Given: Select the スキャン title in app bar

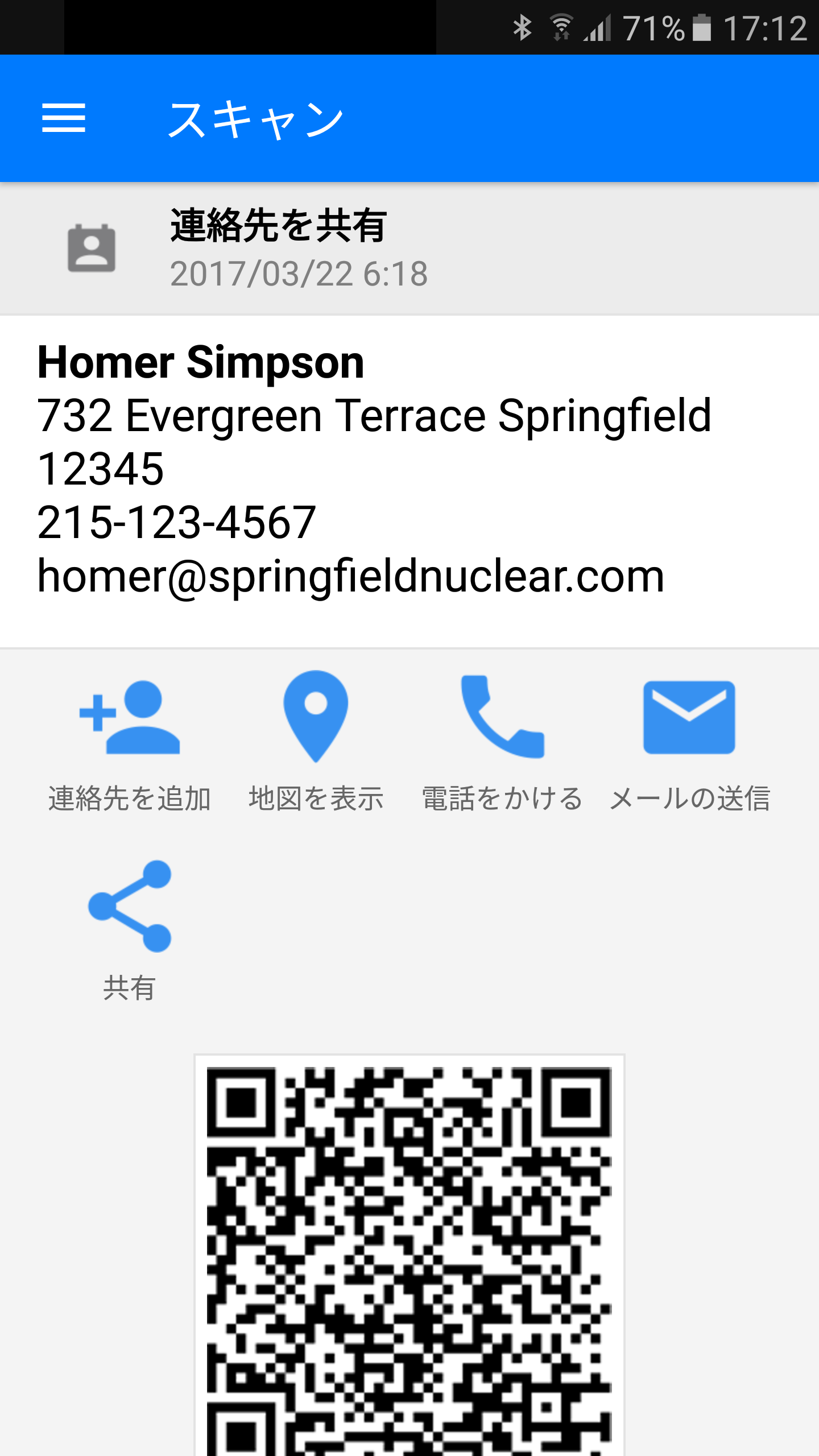Looking at the screenshot, I should pyautogui.click(x=255, y=118).
